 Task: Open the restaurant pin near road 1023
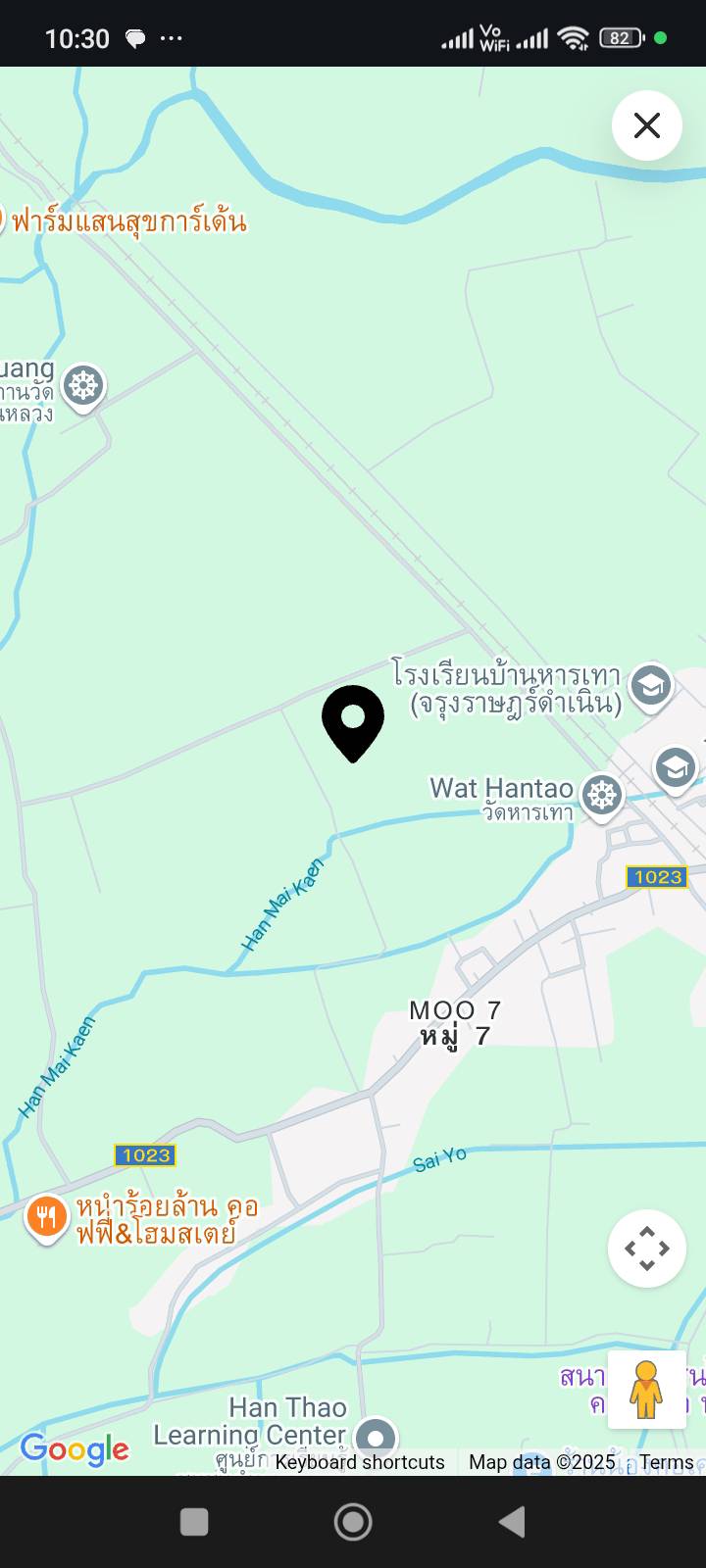tap(46, 1217)
